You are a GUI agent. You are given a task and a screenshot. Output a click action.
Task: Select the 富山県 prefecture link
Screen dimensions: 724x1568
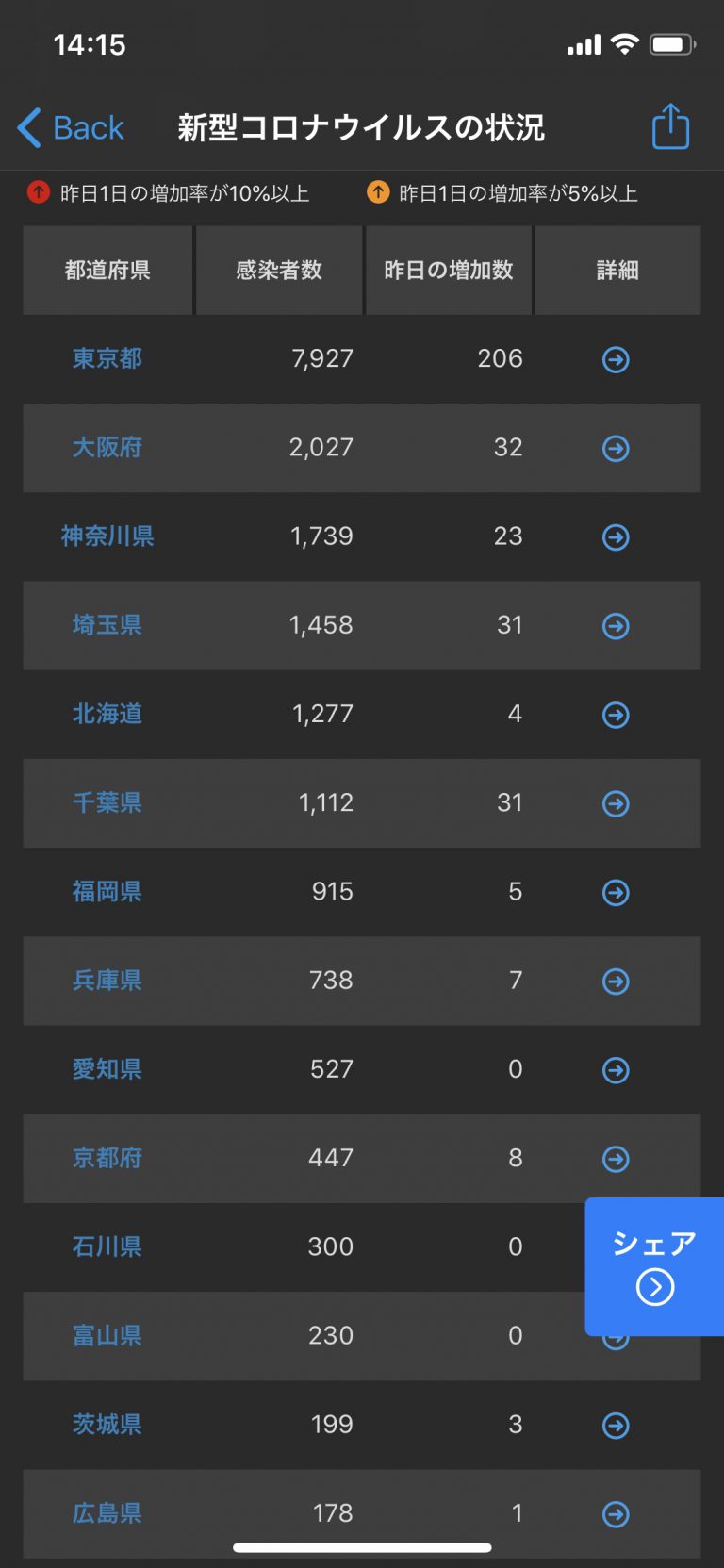[107, 1335]
